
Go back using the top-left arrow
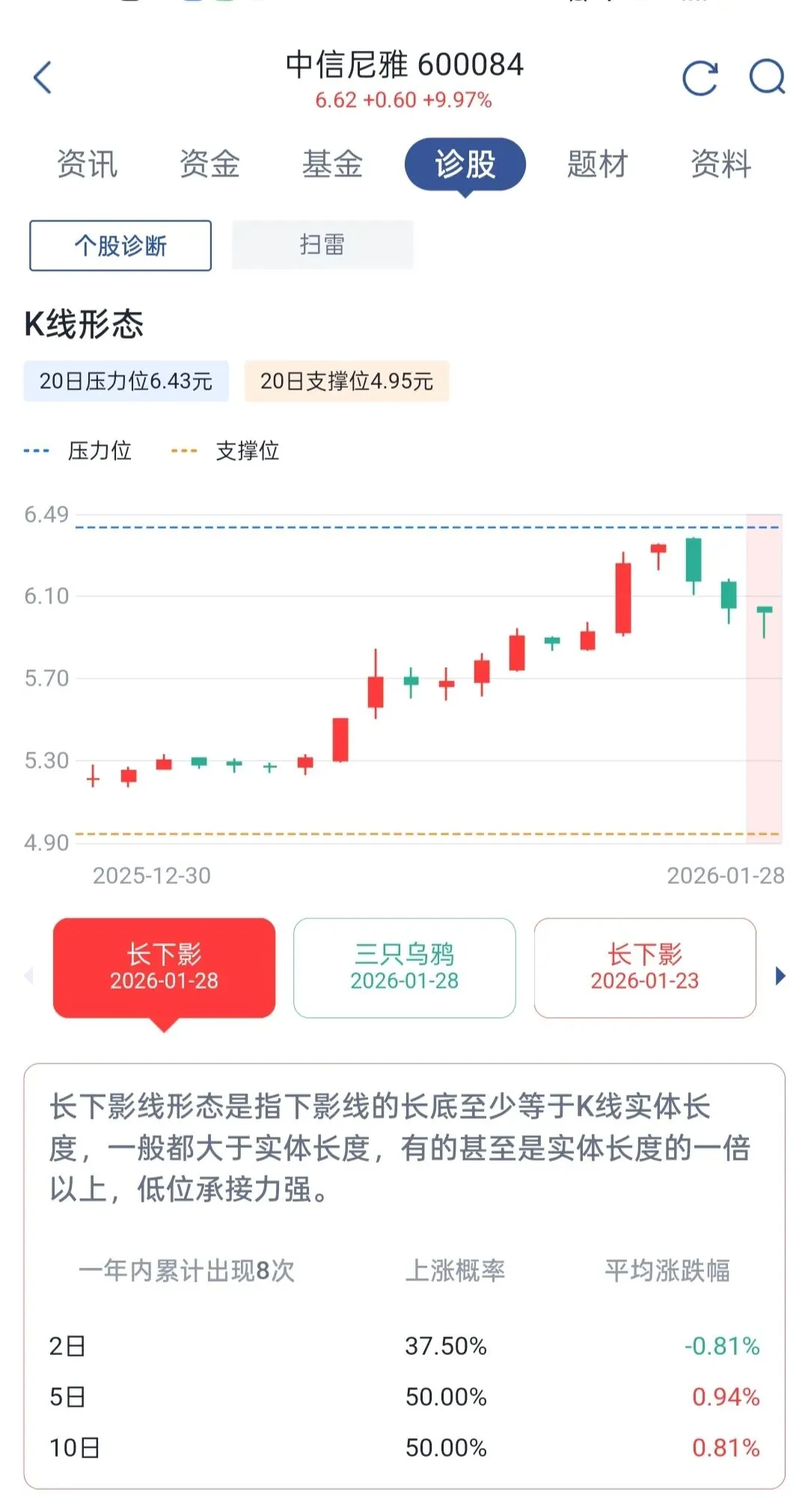click(43, 77)
